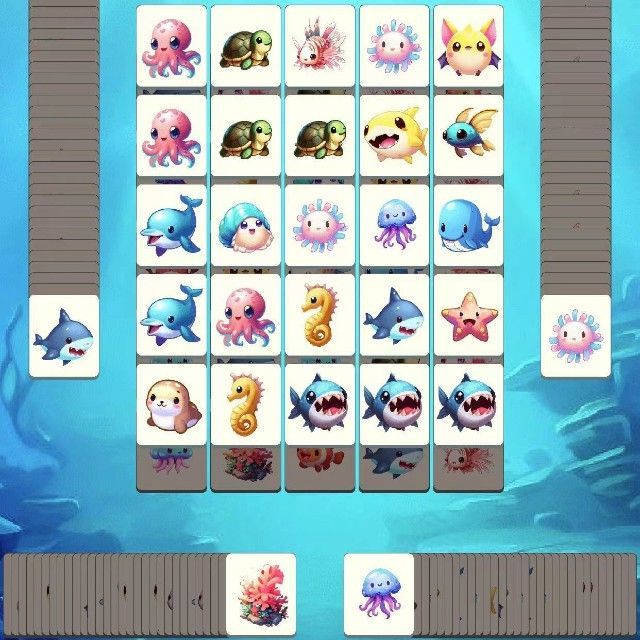Select the yellow bat-eared creature tile
This screenshot has width=640, height=640.
tap(467, 46)
